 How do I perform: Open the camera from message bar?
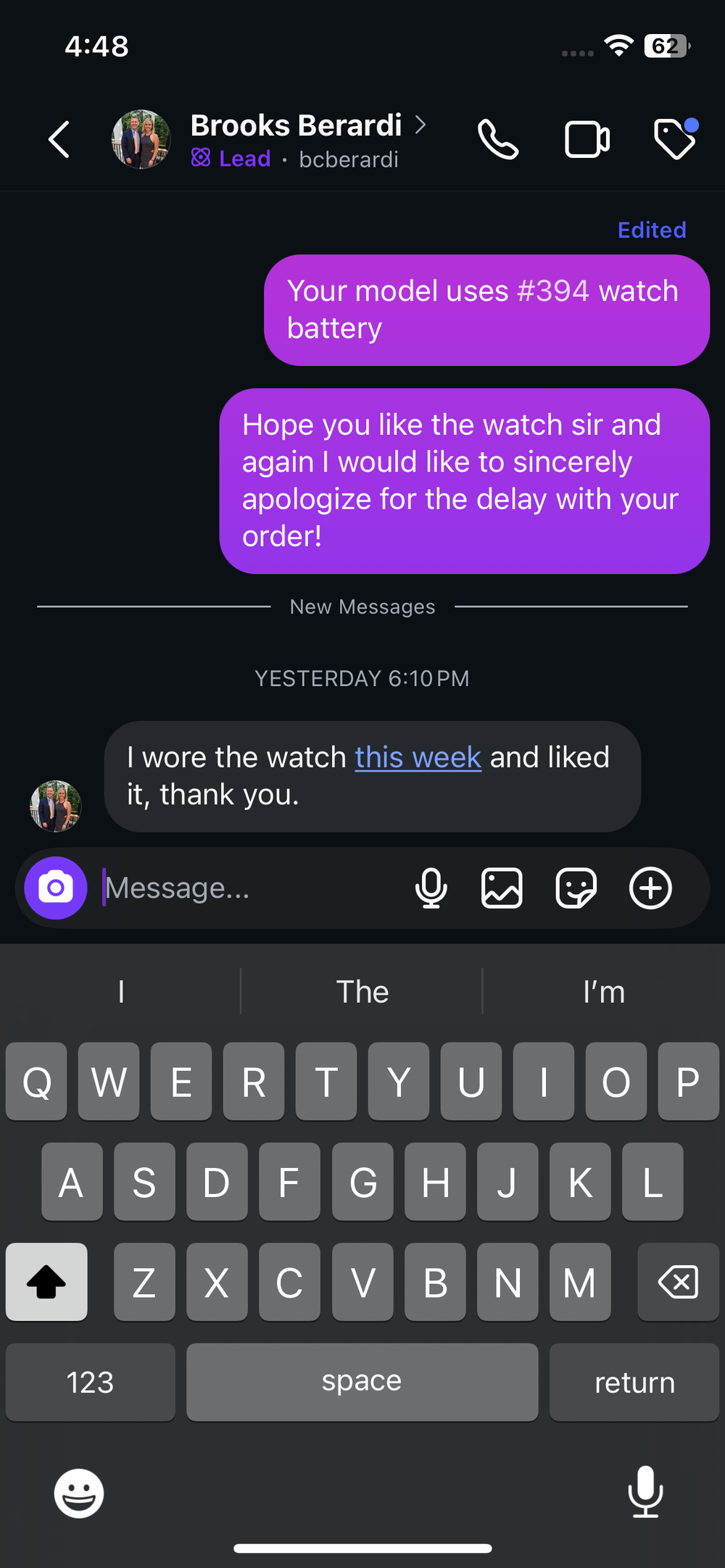point(56,888)
